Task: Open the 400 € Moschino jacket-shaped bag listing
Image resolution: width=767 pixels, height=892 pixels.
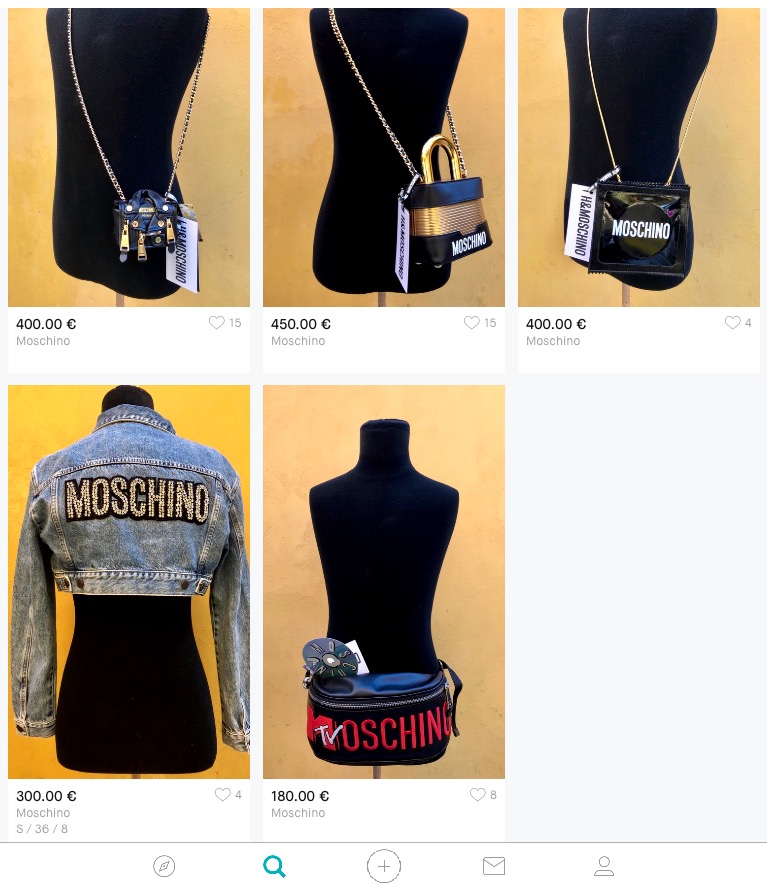Action: coord(129,157)
